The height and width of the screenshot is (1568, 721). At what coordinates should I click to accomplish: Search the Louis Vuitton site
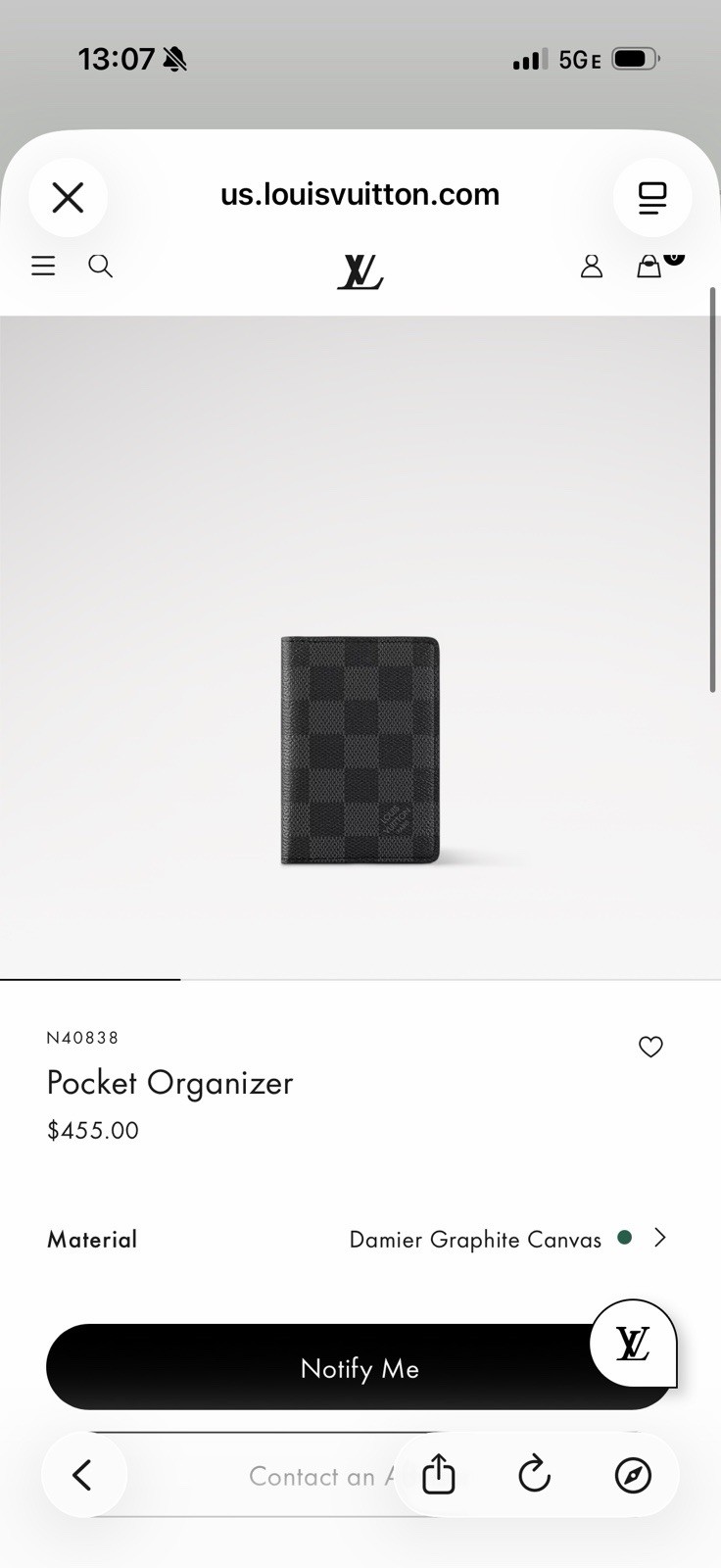tap(101, 266)
